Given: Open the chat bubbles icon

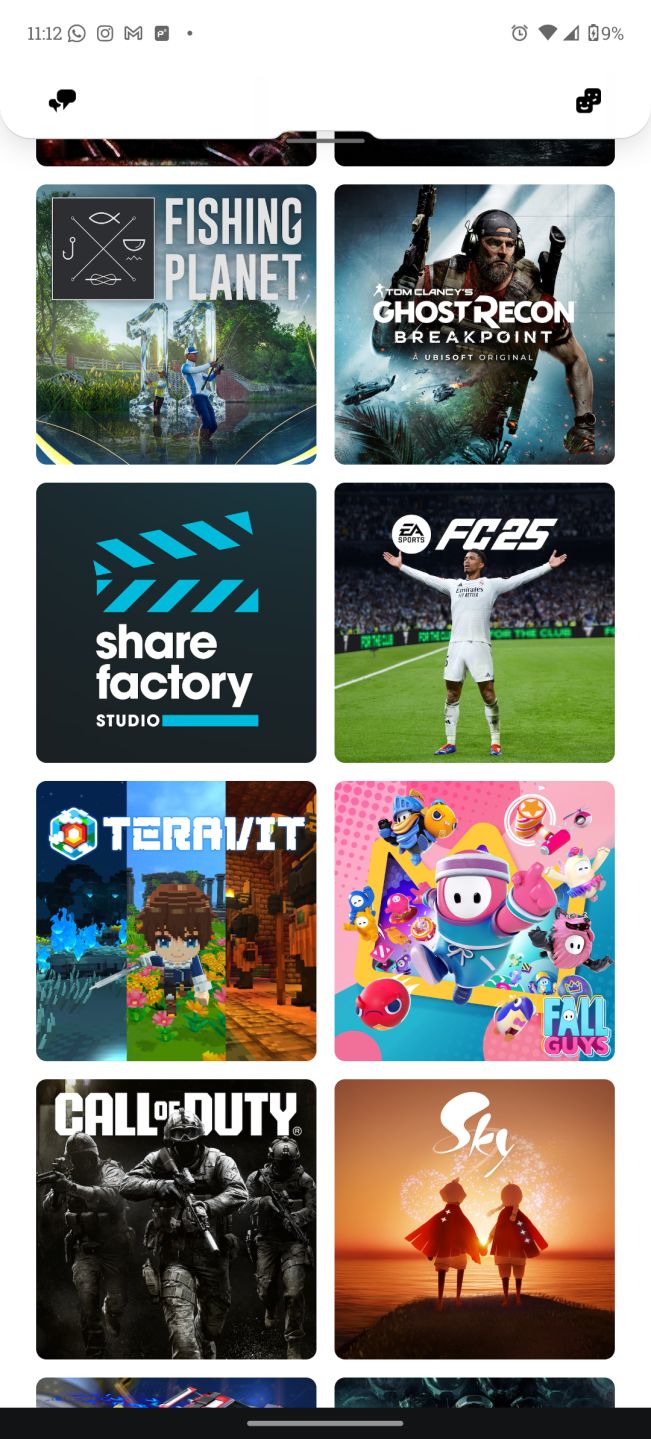Looking at the screenshot, I should point(62,100).
